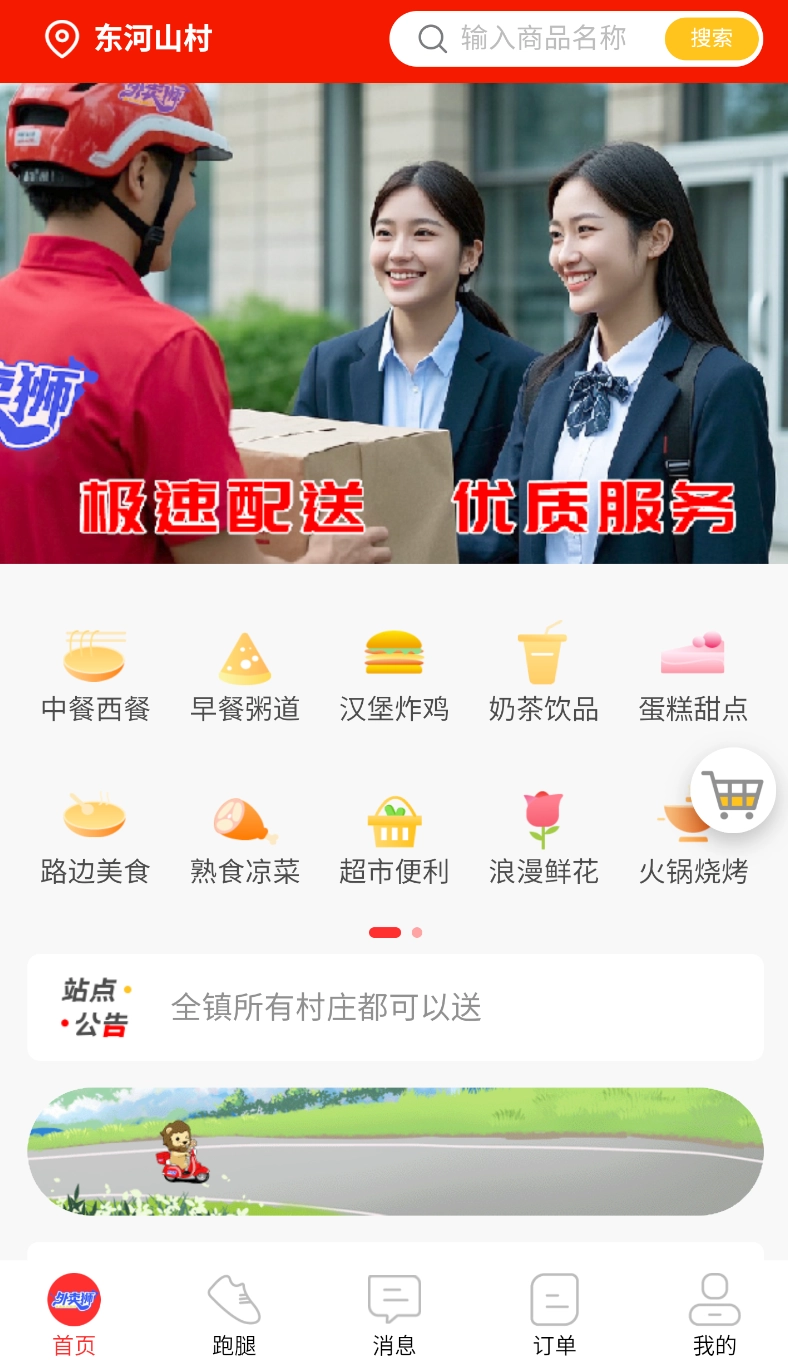The image size is (788, 1361).
Task: Tap the yellow 搜索 button
Action: [x=711, y=39]
